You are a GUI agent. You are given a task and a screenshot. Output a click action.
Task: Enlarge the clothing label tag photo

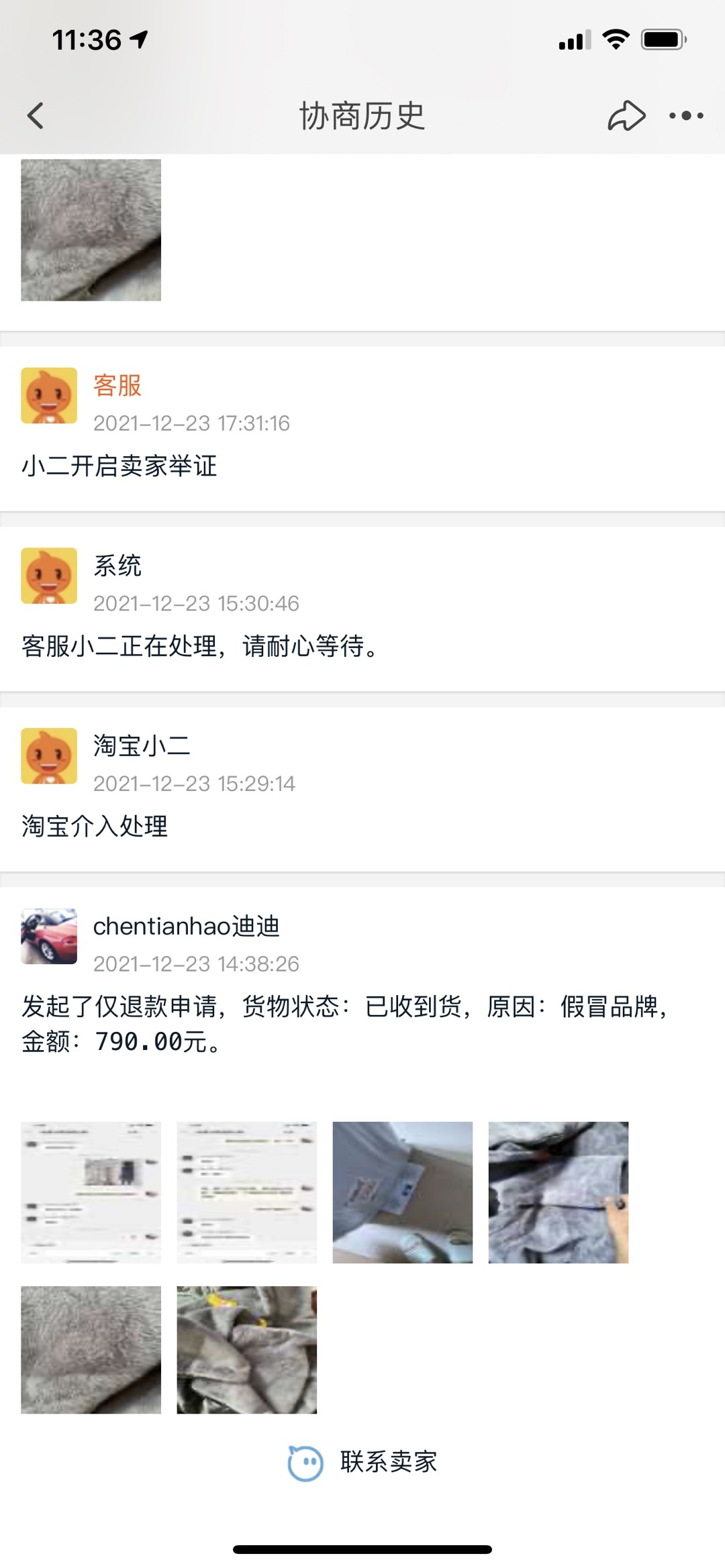402,1192
